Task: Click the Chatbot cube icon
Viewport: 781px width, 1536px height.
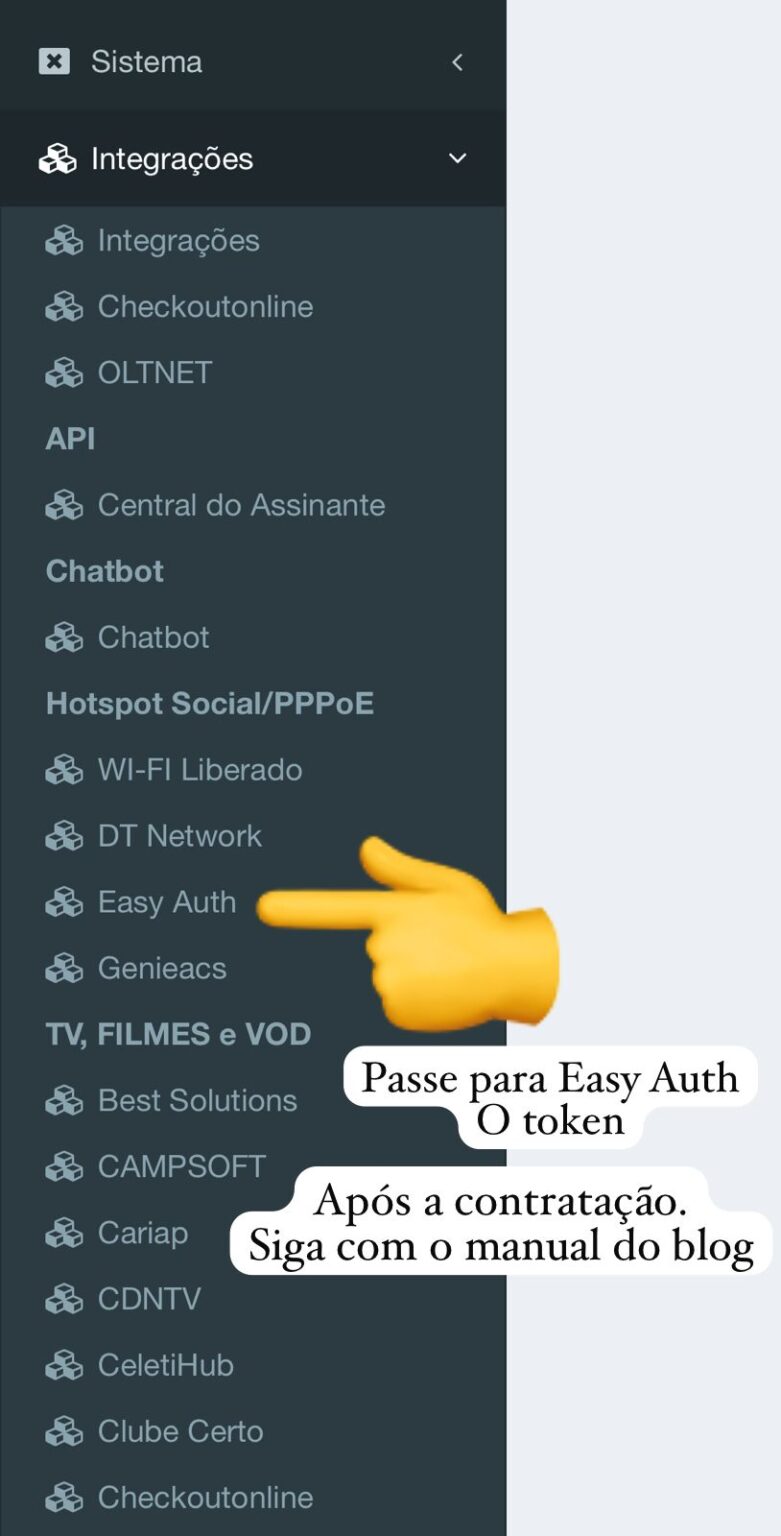Action: (65, 637)
